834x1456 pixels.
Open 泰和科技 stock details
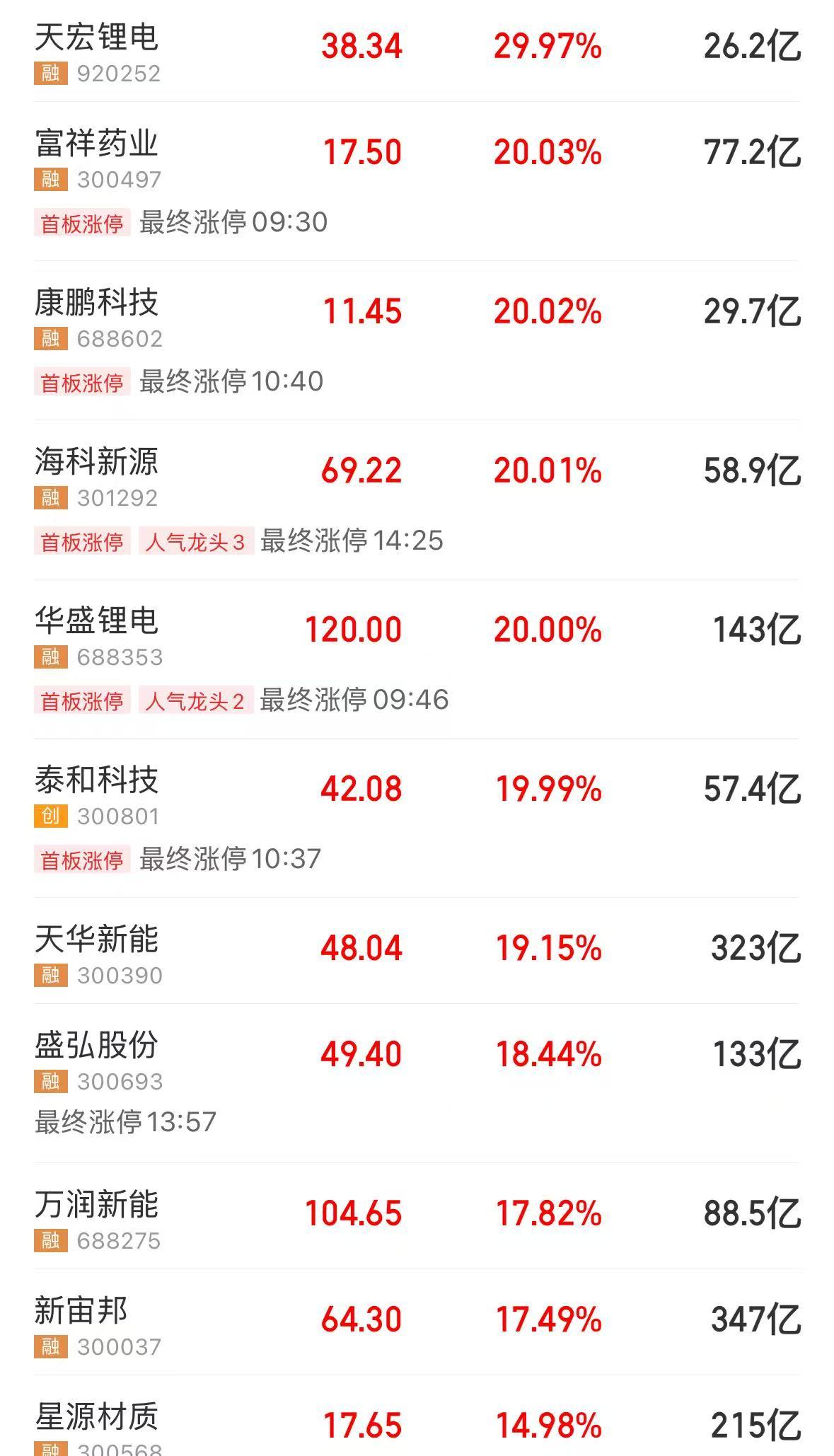coord(97,780)
